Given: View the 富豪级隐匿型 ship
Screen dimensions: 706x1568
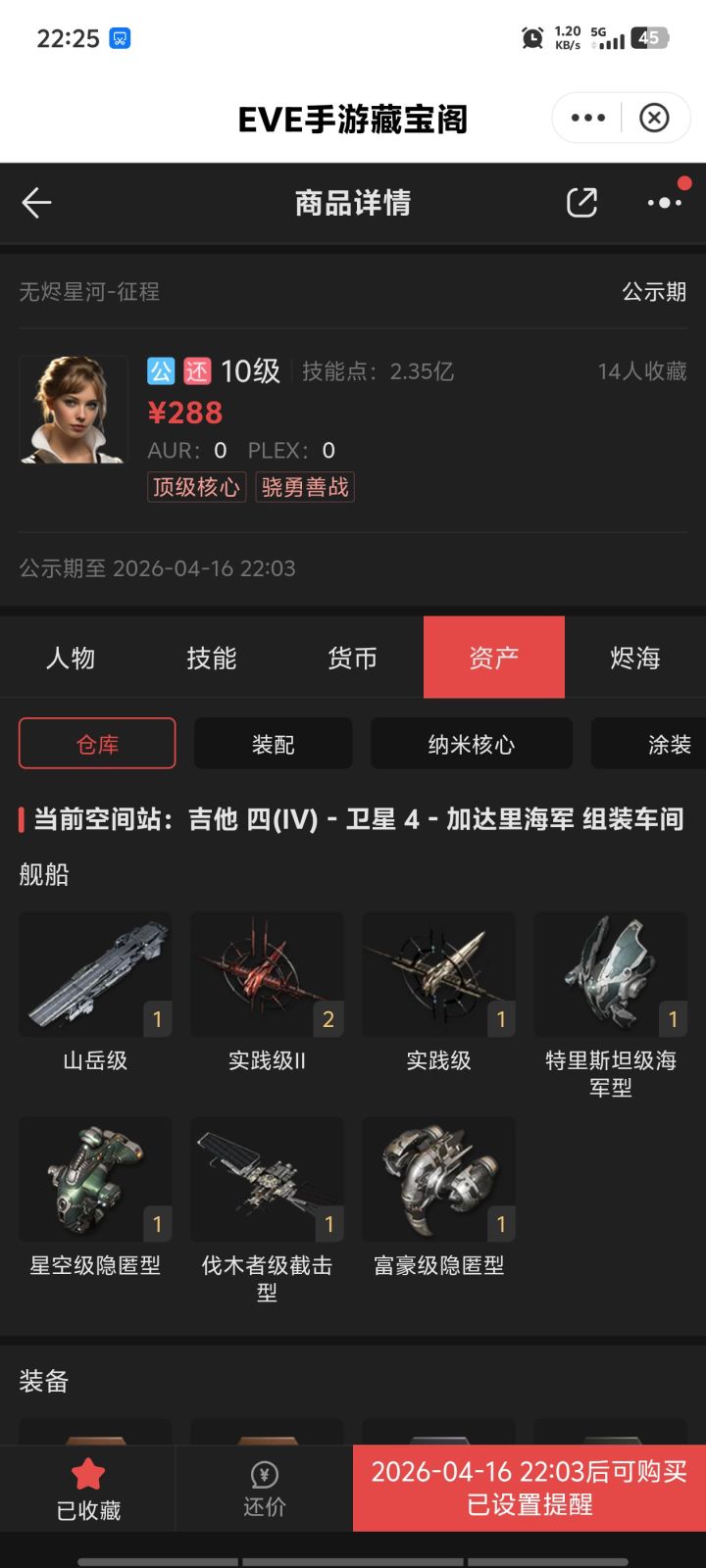Looking at the screenshot, I should click(x=438, y=1181).
